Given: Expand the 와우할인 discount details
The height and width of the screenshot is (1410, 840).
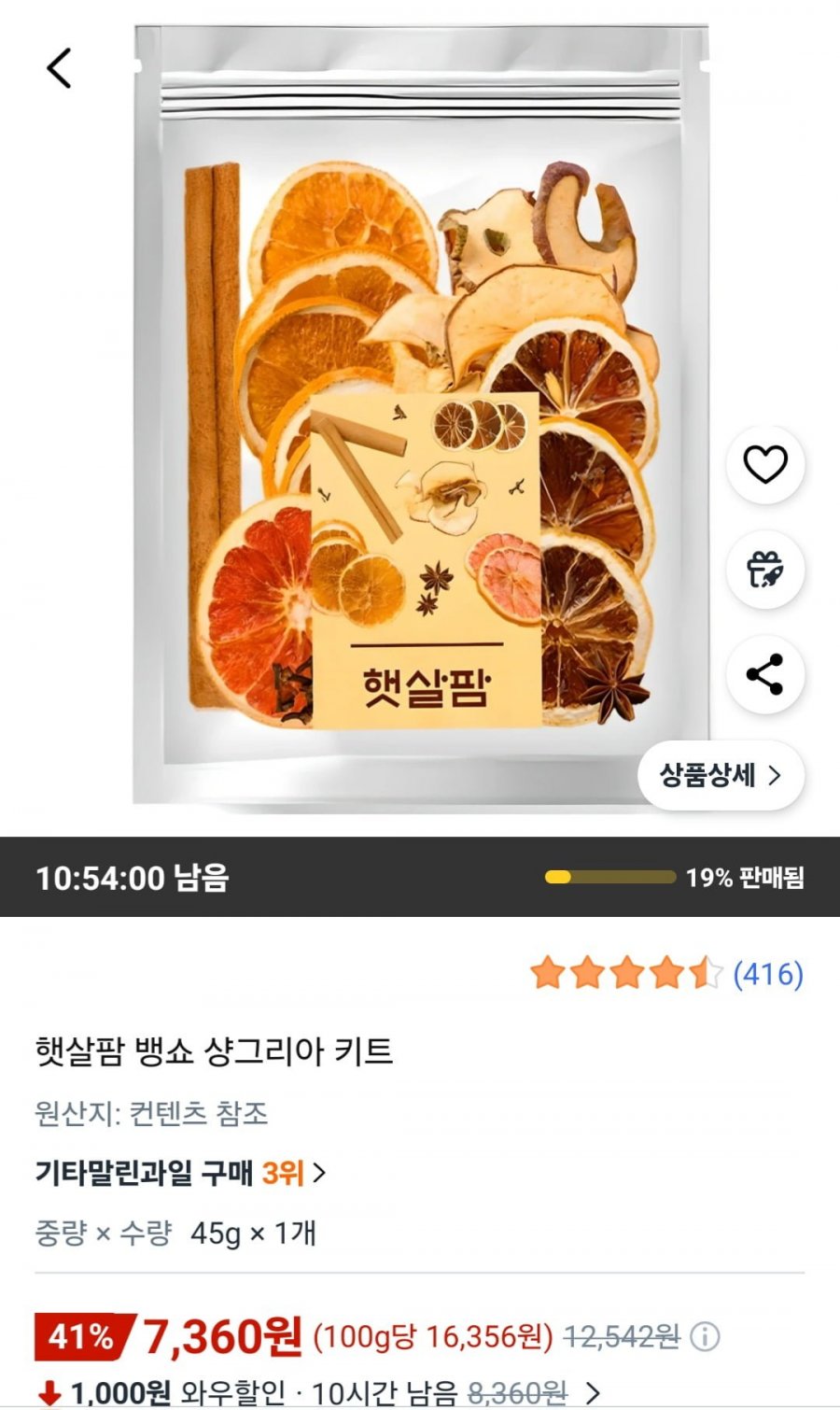Looking at the screenshot, I should coord(593,1394).
